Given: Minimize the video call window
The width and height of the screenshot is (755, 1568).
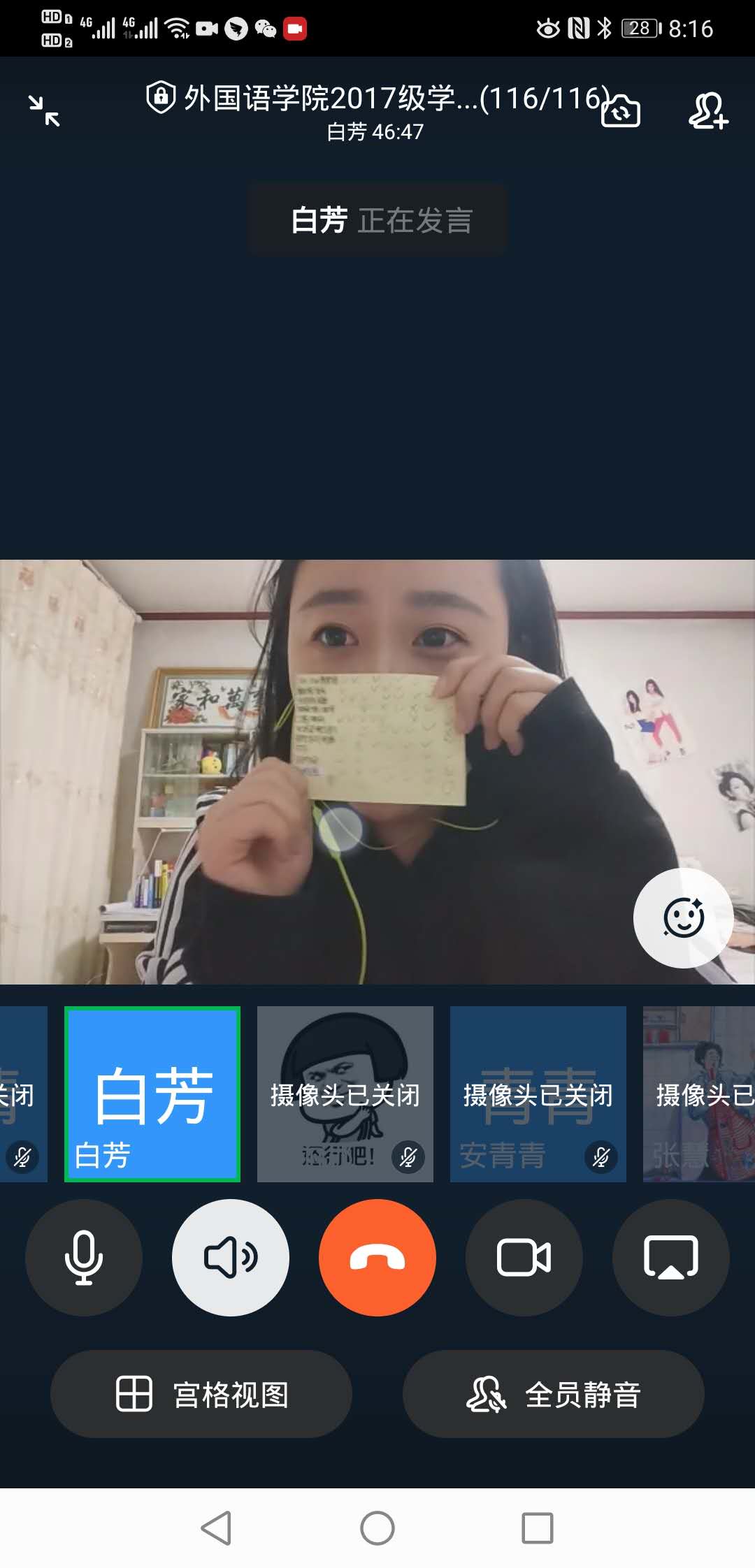Looking at the screenshot, I should (44, 111).
